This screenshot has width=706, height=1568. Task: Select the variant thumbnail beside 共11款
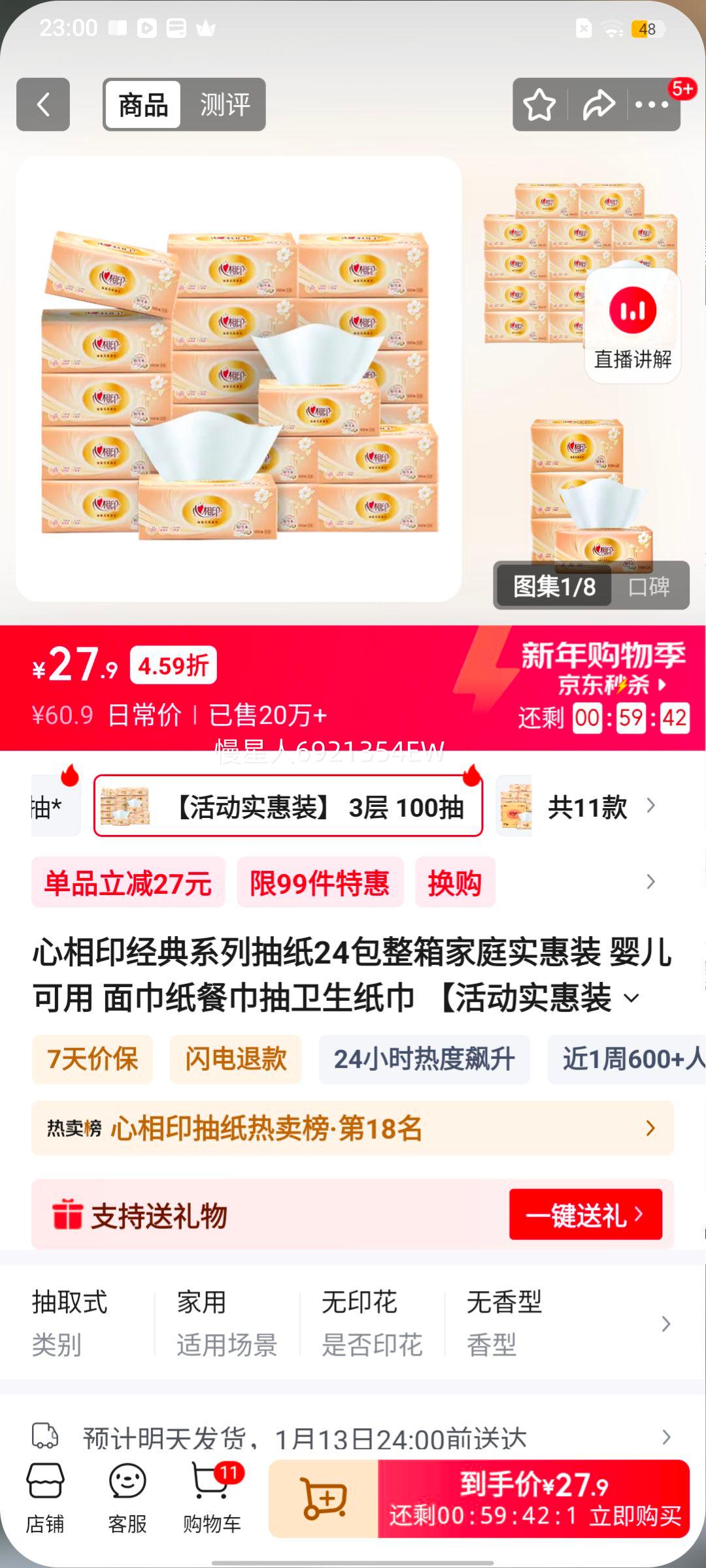[x=514, y=807]
